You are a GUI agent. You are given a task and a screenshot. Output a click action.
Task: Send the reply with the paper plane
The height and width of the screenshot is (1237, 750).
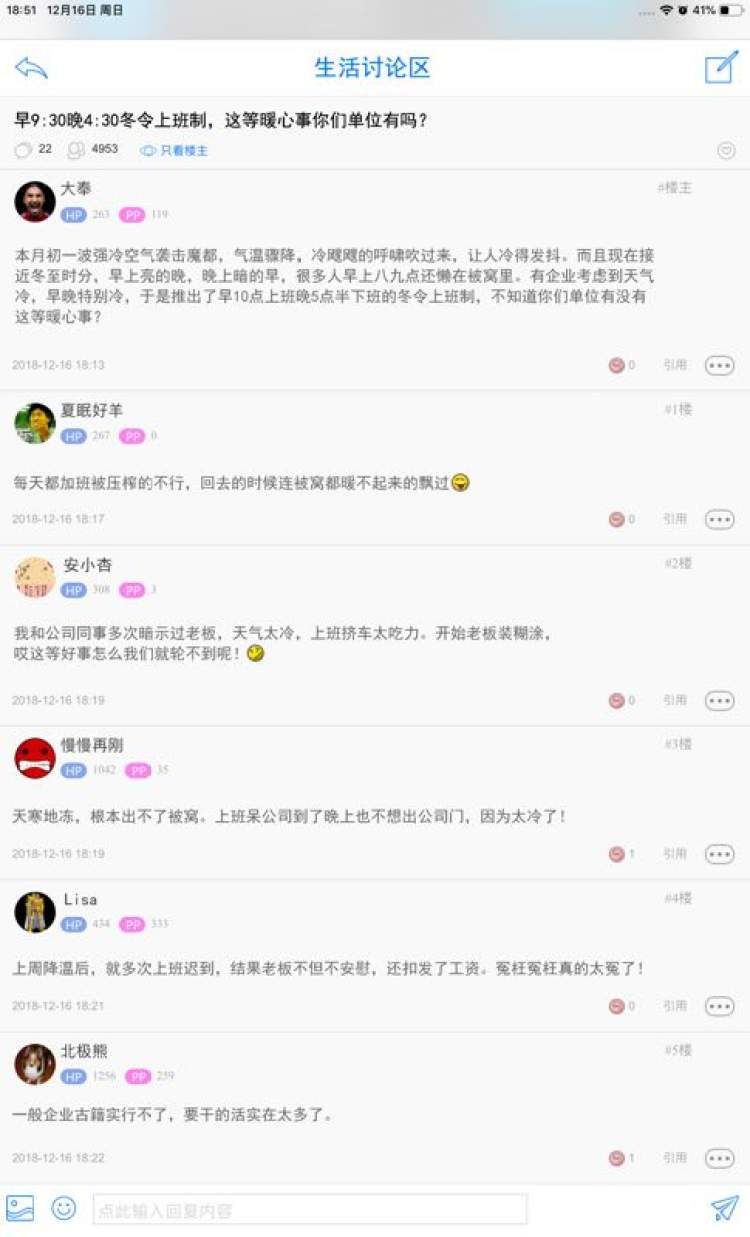(724, 1208)
